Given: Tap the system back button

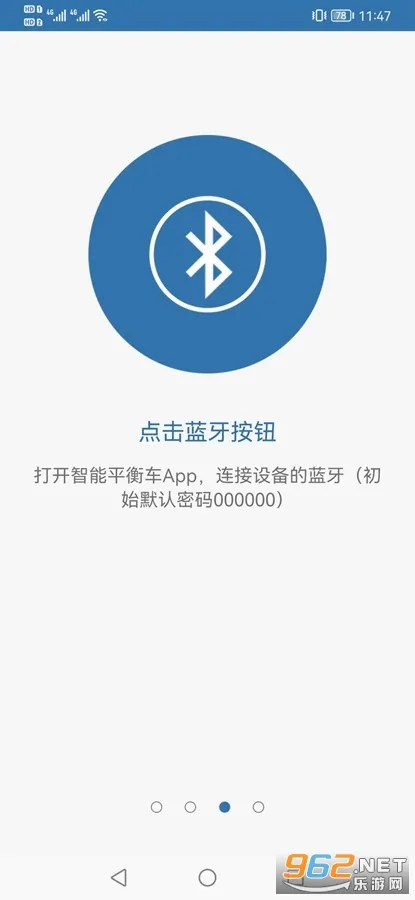Looking at the screenshot, I should (118, 876).
